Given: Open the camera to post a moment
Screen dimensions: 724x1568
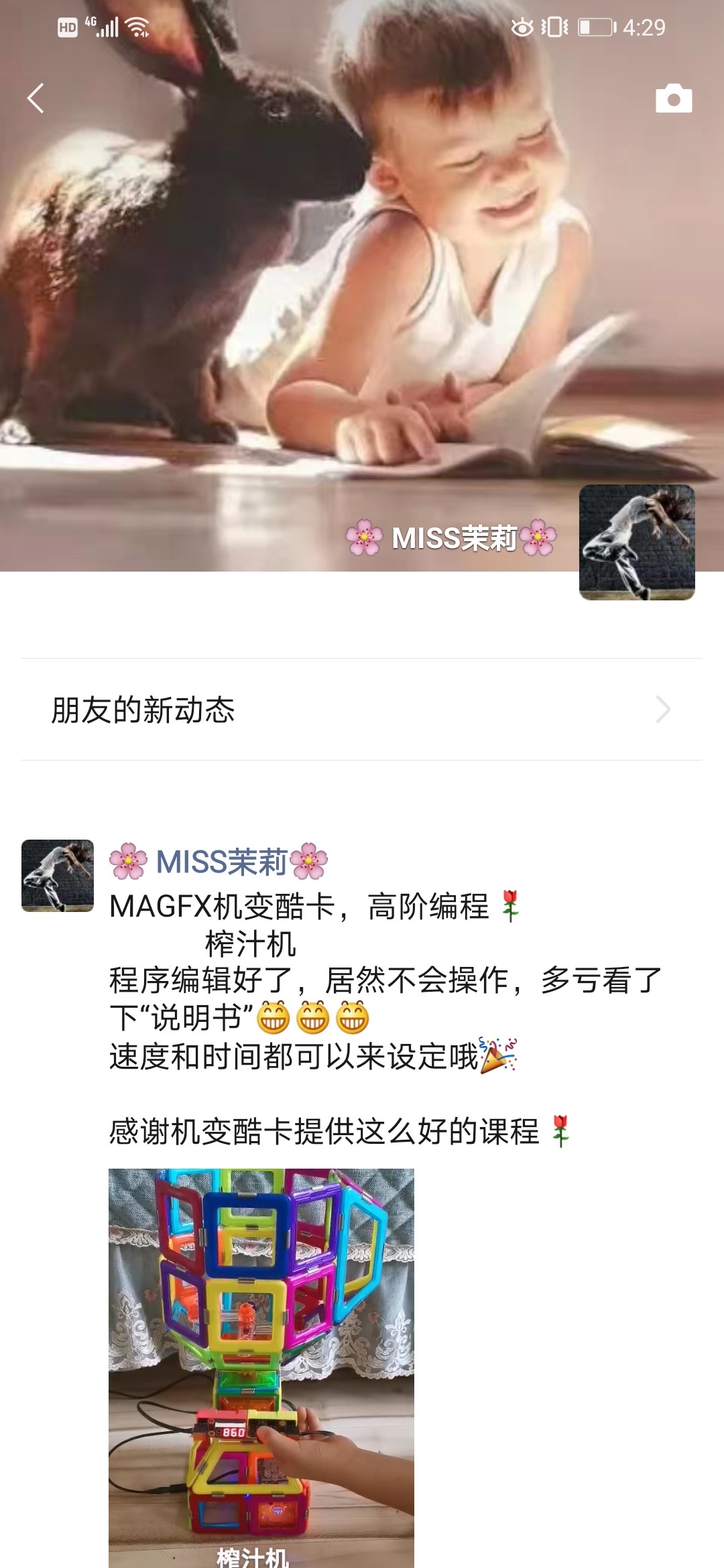Looking at the screenshot, I should (673, 99).
